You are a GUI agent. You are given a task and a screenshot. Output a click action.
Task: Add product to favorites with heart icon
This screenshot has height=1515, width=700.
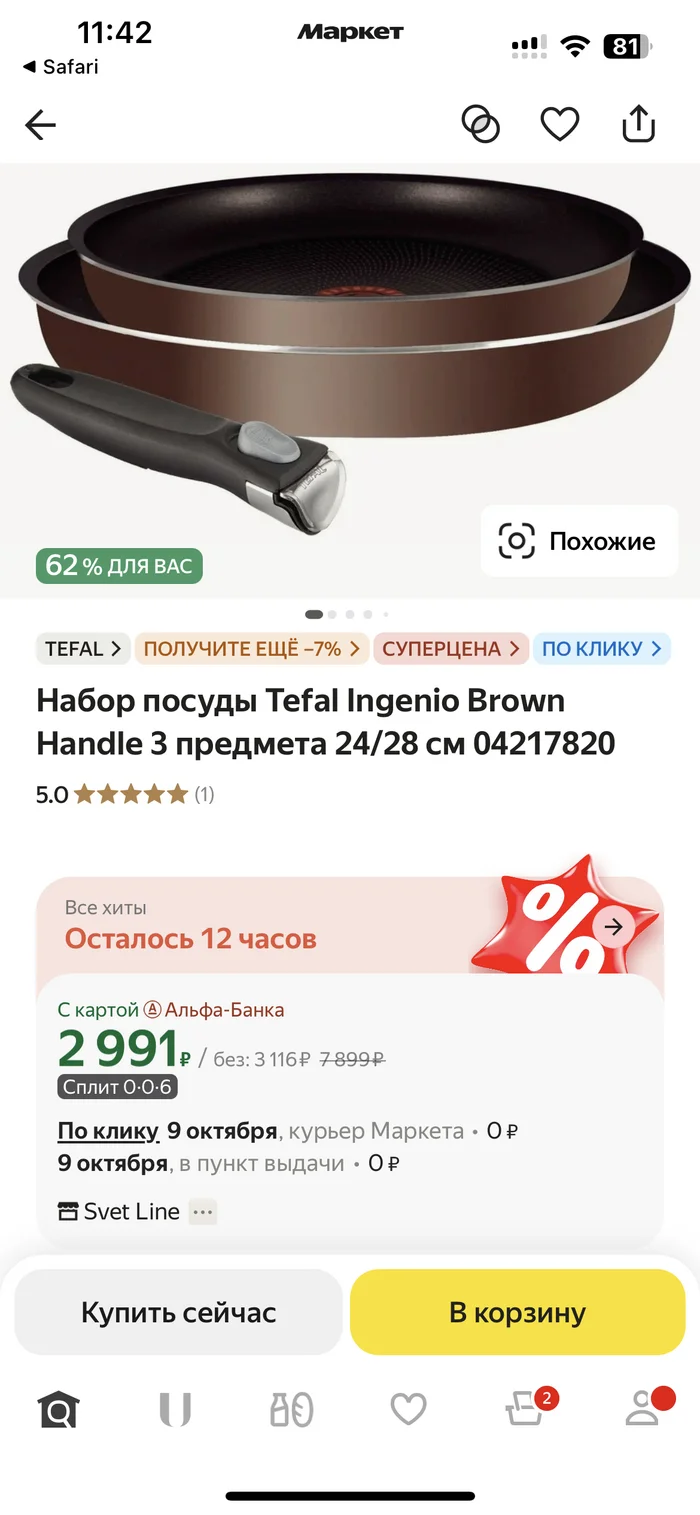(x=560, y=125)
